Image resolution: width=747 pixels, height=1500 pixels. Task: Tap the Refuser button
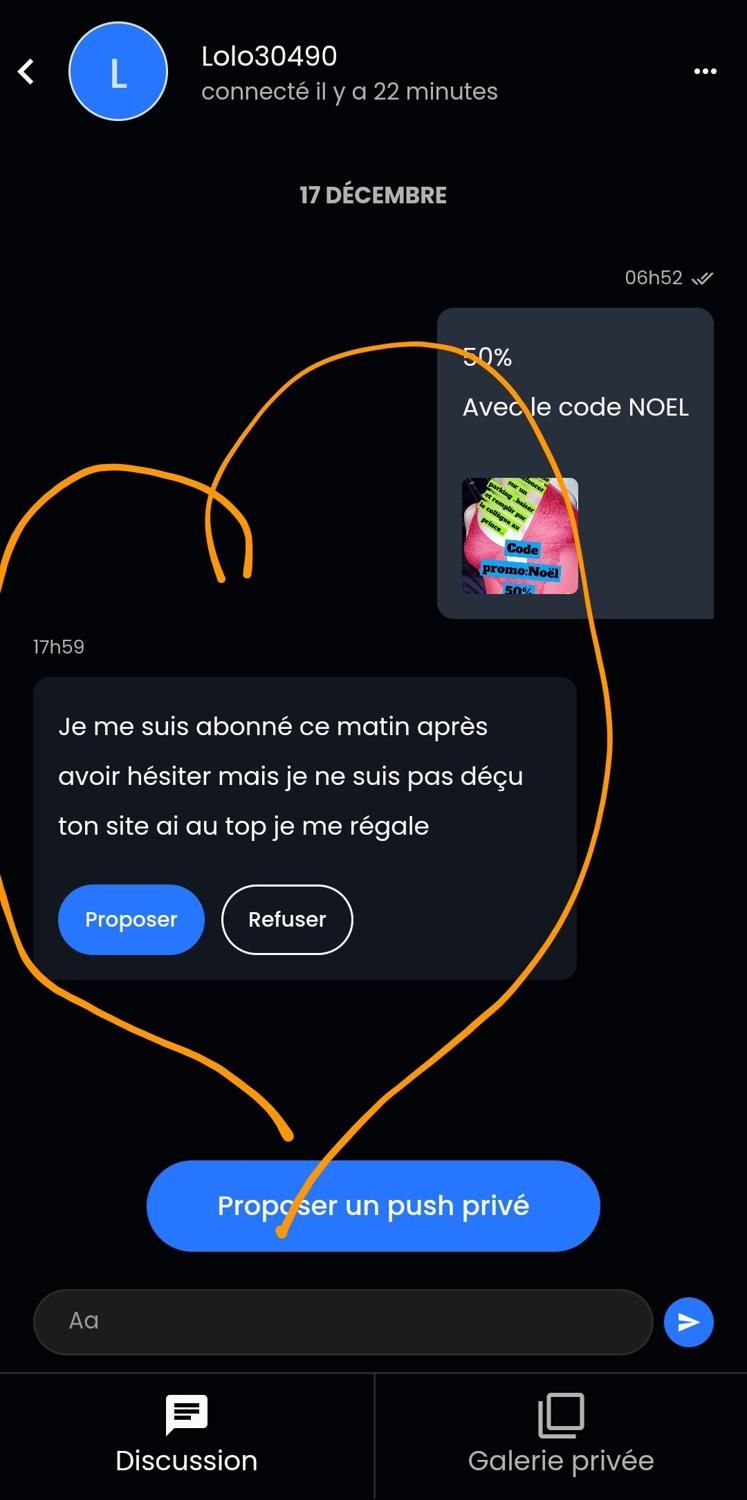[287, 919]
